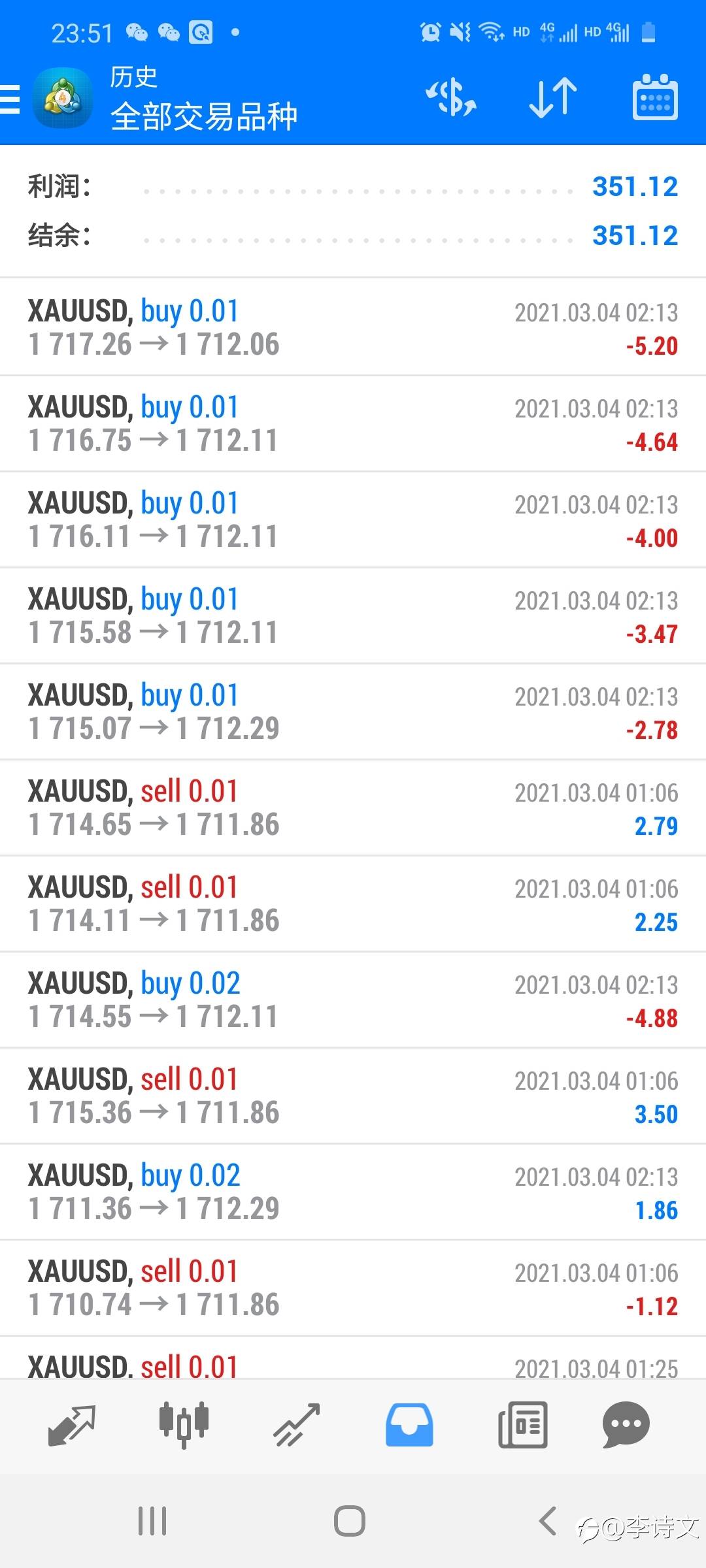Open the buy 0.02 trade from 1714.55
The image size is (706, 1568).
pyautogui.click(x=353, y=1000)
